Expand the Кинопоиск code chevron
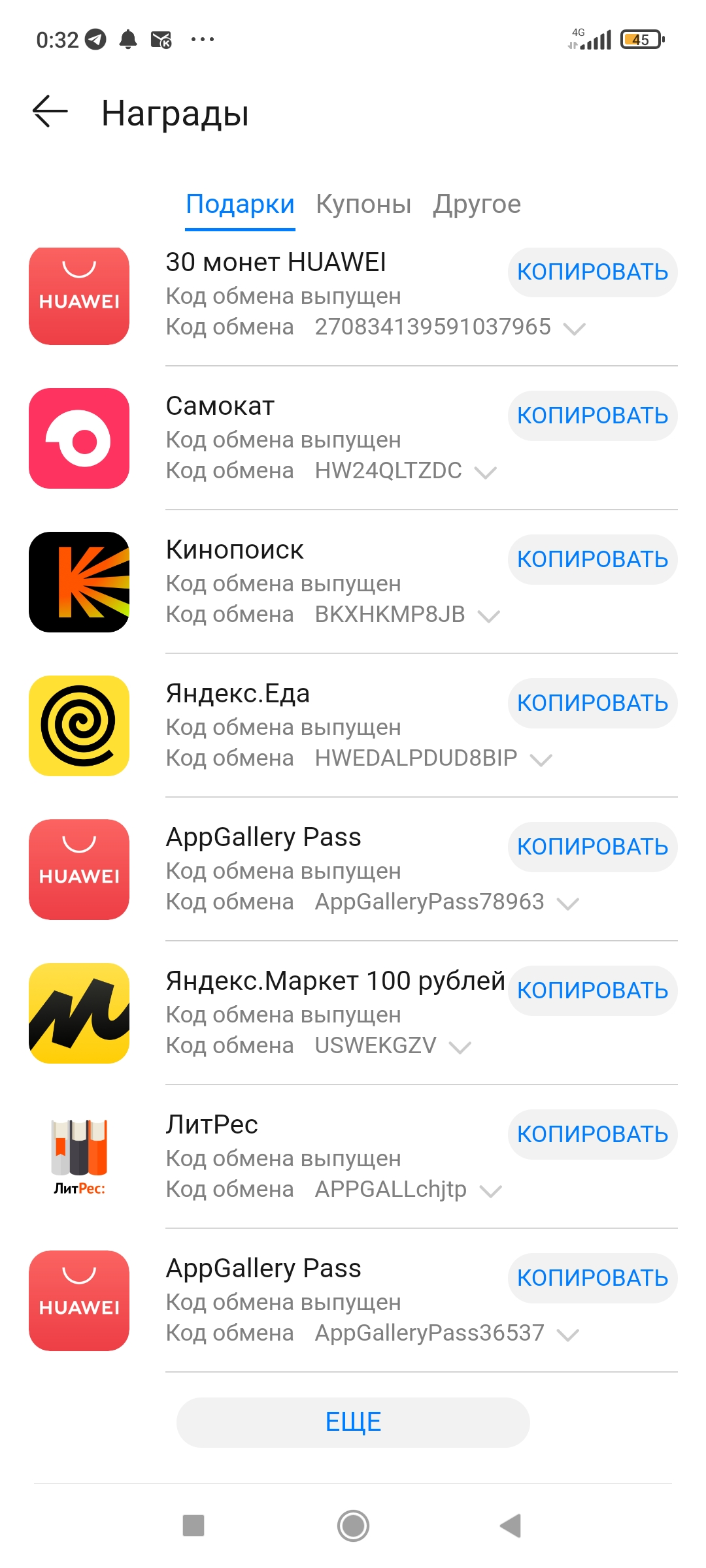The image size is (706, 1568). pyautogui.click(x=489, y=616)
